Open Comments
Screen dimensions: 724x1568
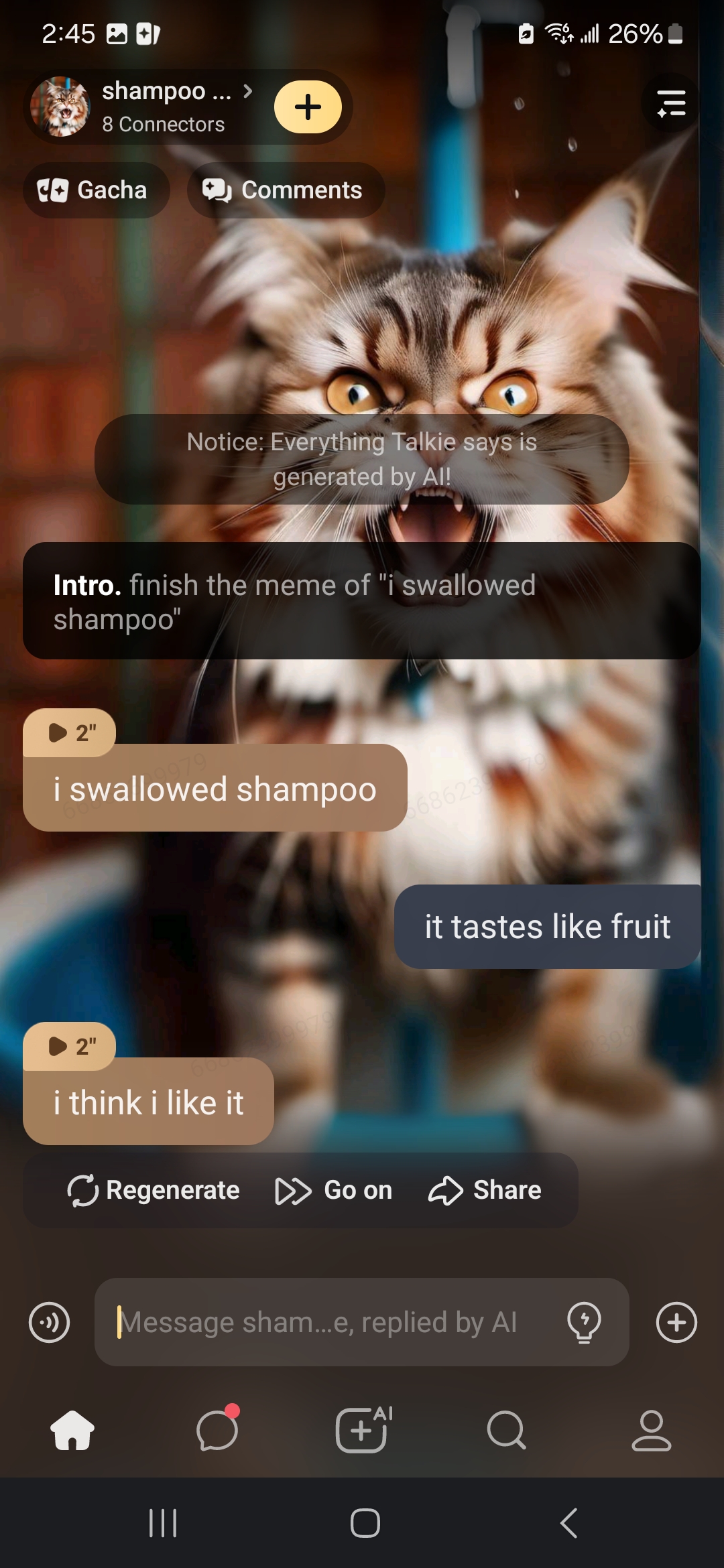[285, 190]
